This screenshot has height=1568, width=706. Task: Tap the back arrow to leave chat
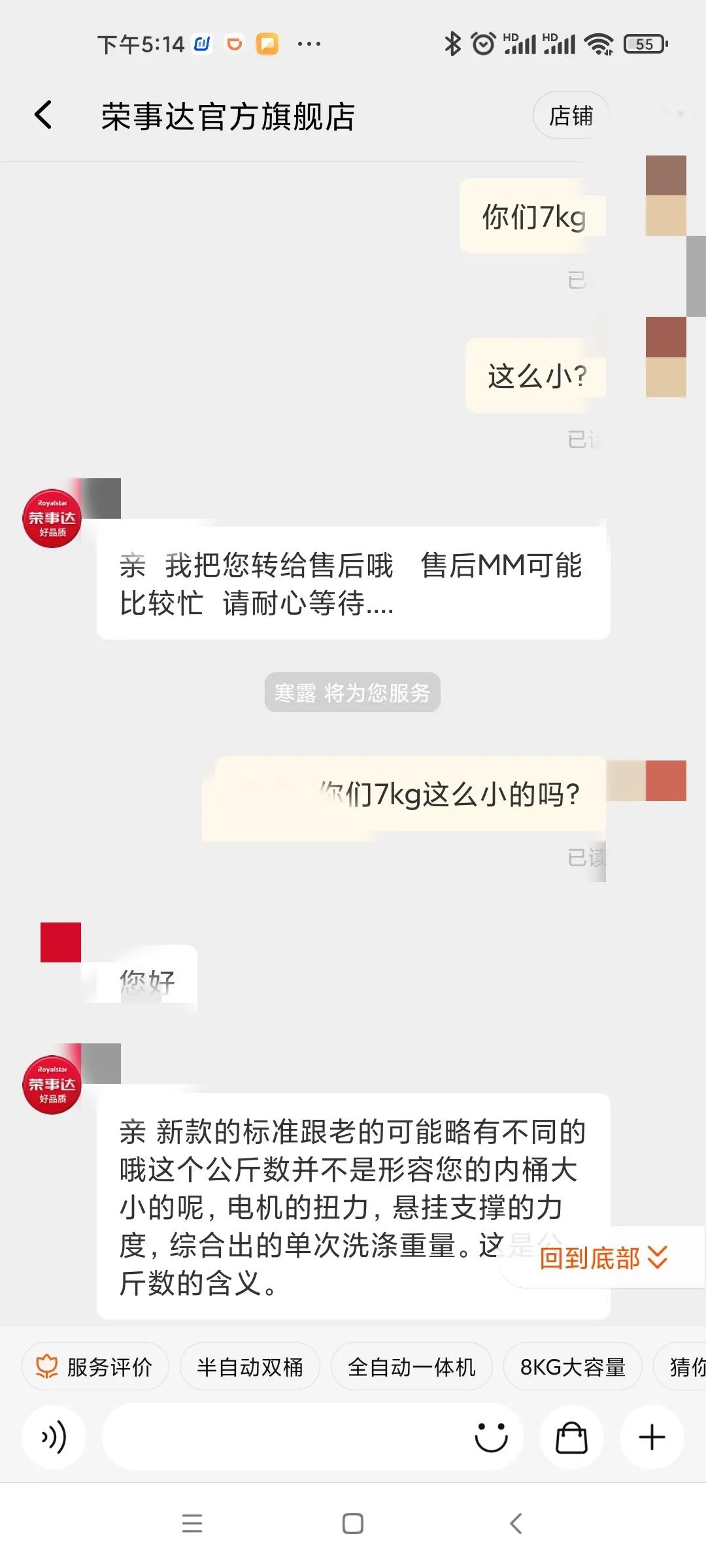click(43, 114)
